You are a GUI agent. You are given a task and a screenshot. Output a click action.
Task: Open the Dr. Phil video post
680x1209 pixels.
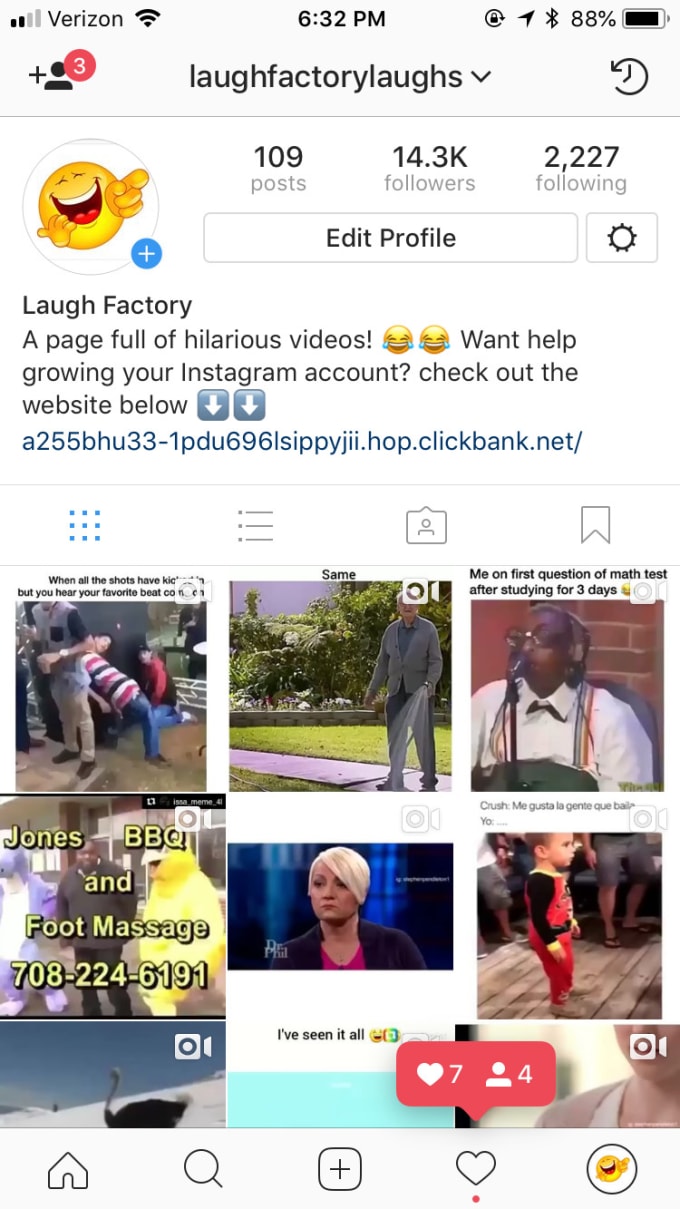point(340,906)
